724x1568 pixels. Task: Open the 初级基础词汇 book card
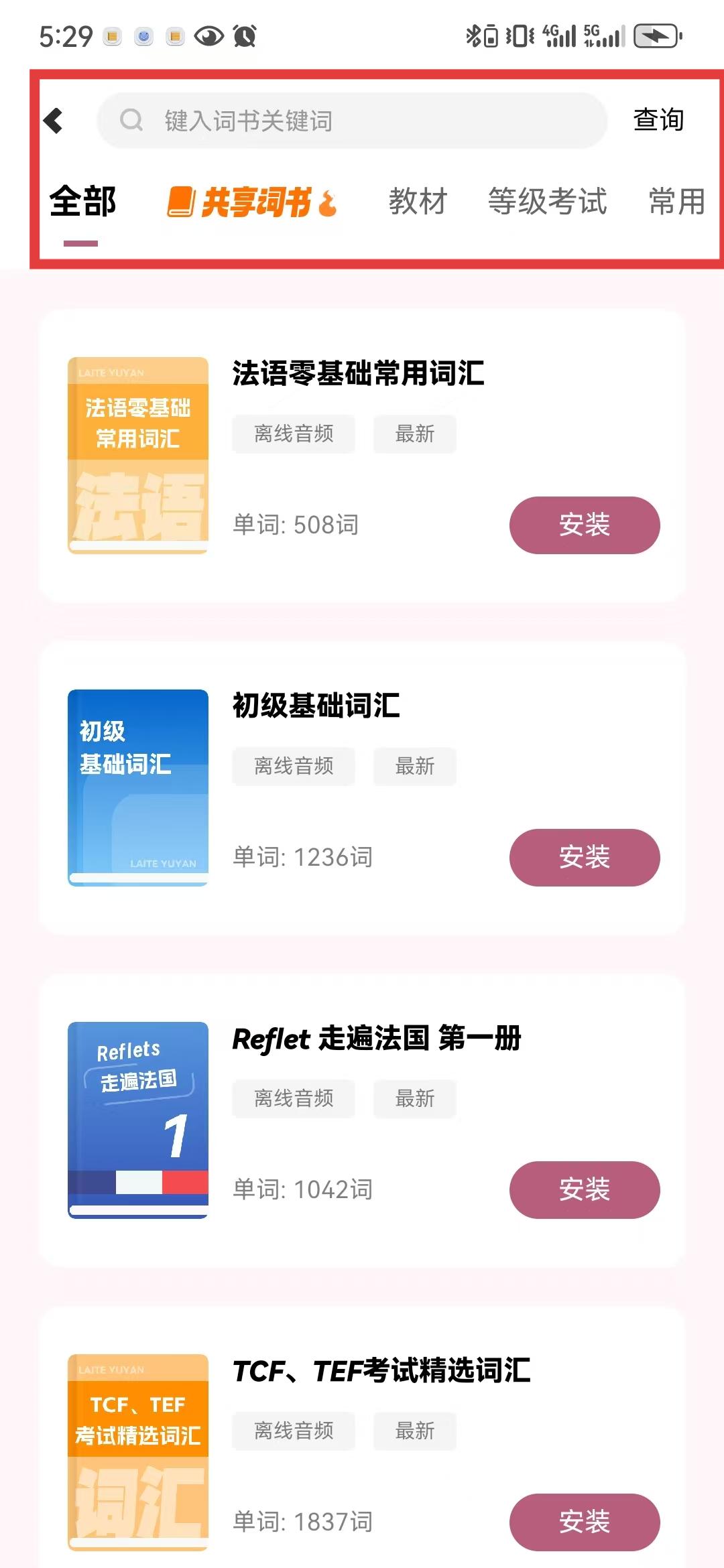tap(316, 706)
